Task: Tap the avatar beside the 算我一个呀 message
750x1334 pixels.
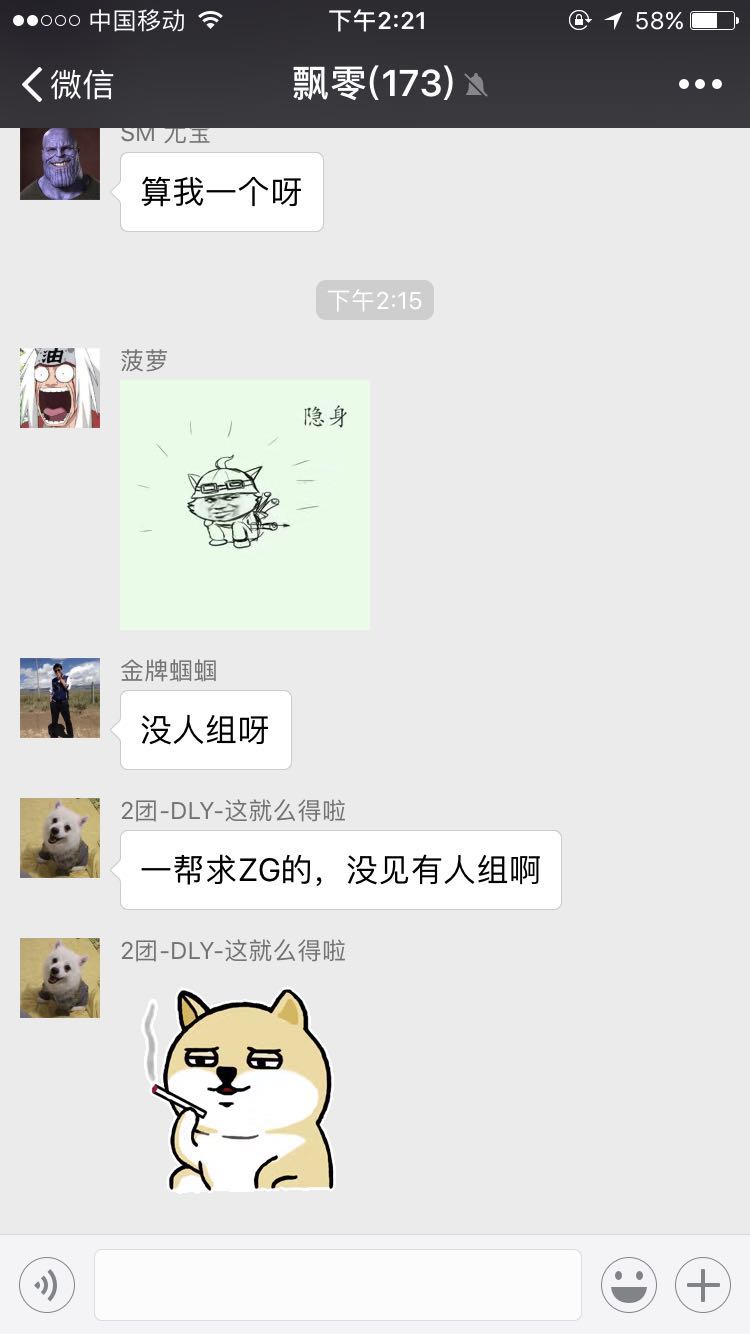Action: tap(60, 164)
